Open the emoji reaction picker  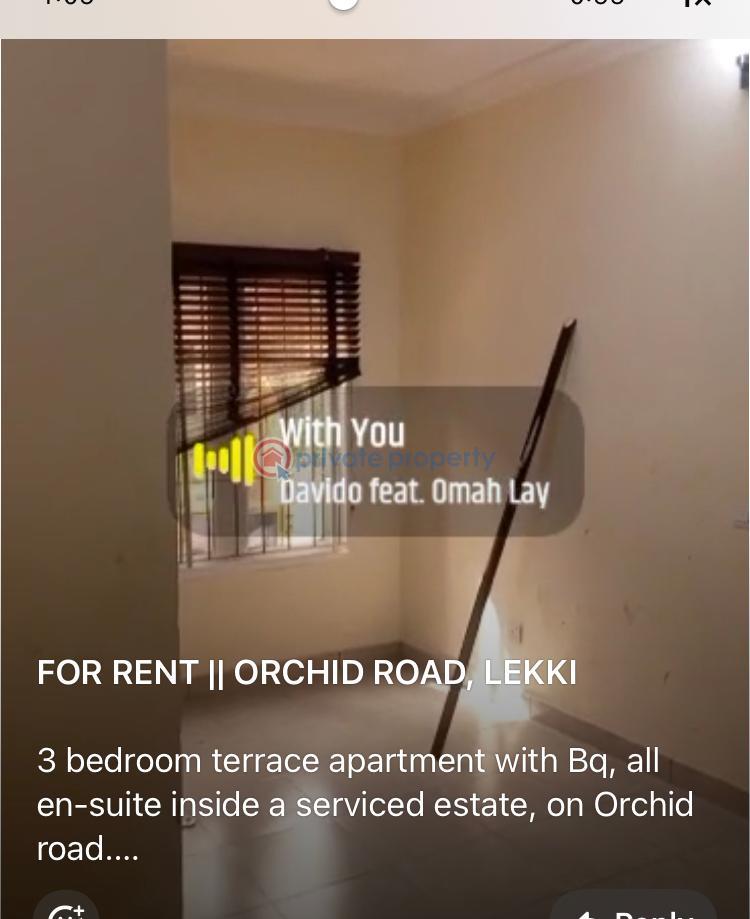(x=66, y=909)
